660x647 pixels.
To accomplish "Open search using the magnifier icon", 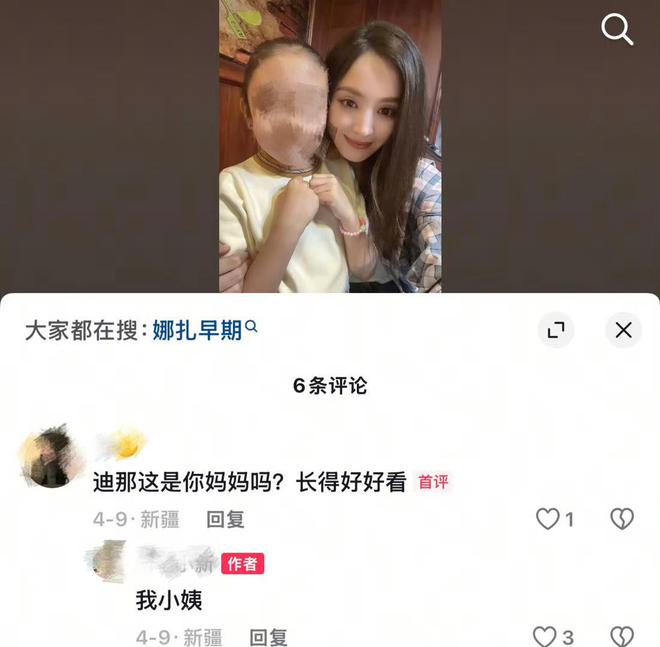I will pos(617,30).
